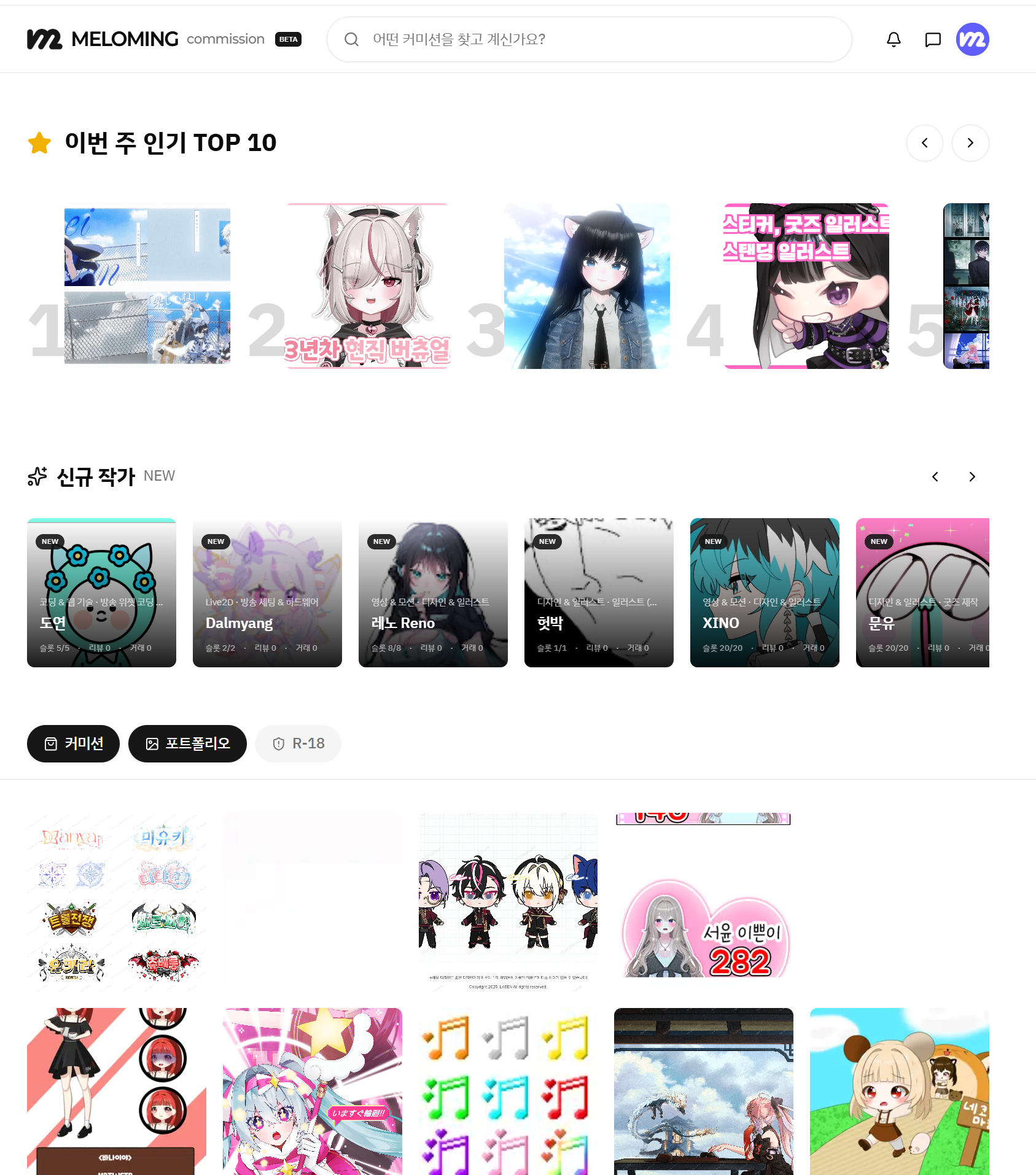The image size is (1036, 1175).
Task: Go to Meloming home via logo
Action: click(x=103, y=39)
